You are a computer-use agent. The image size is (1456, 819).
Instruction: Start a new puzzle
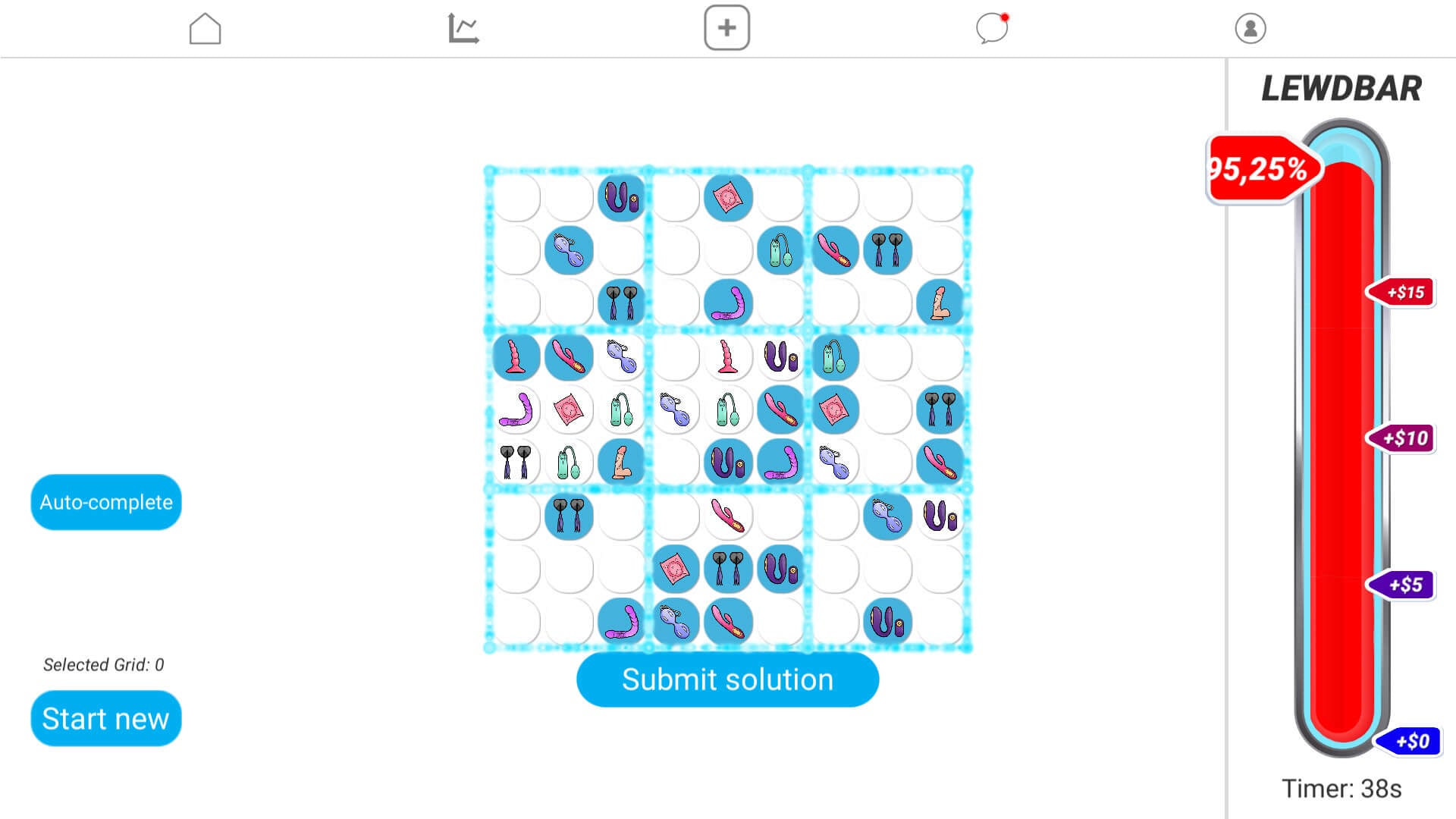[106, 718]
